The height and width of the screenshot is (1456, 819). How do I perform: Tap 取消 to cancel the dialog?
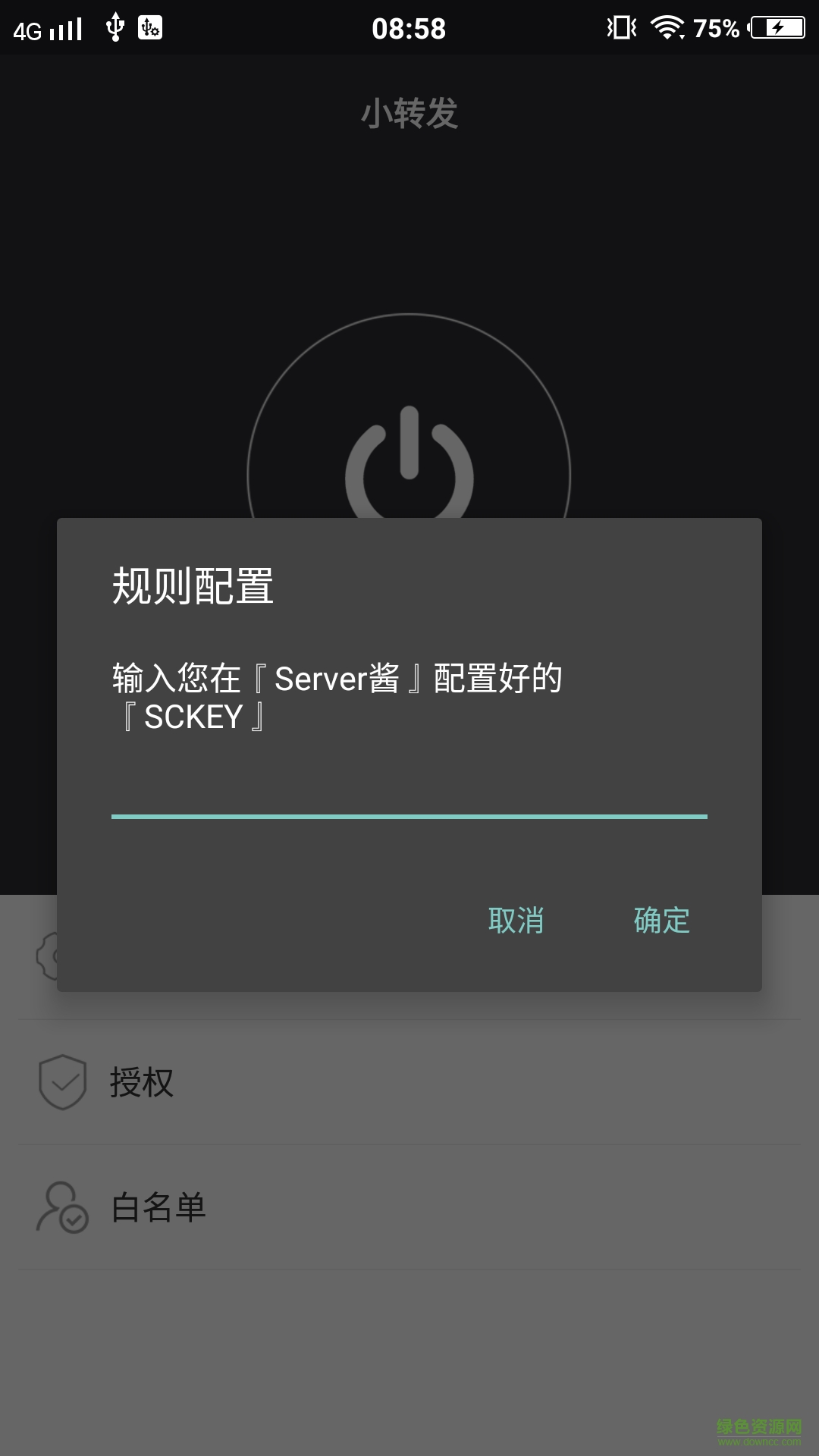[516, 921]
